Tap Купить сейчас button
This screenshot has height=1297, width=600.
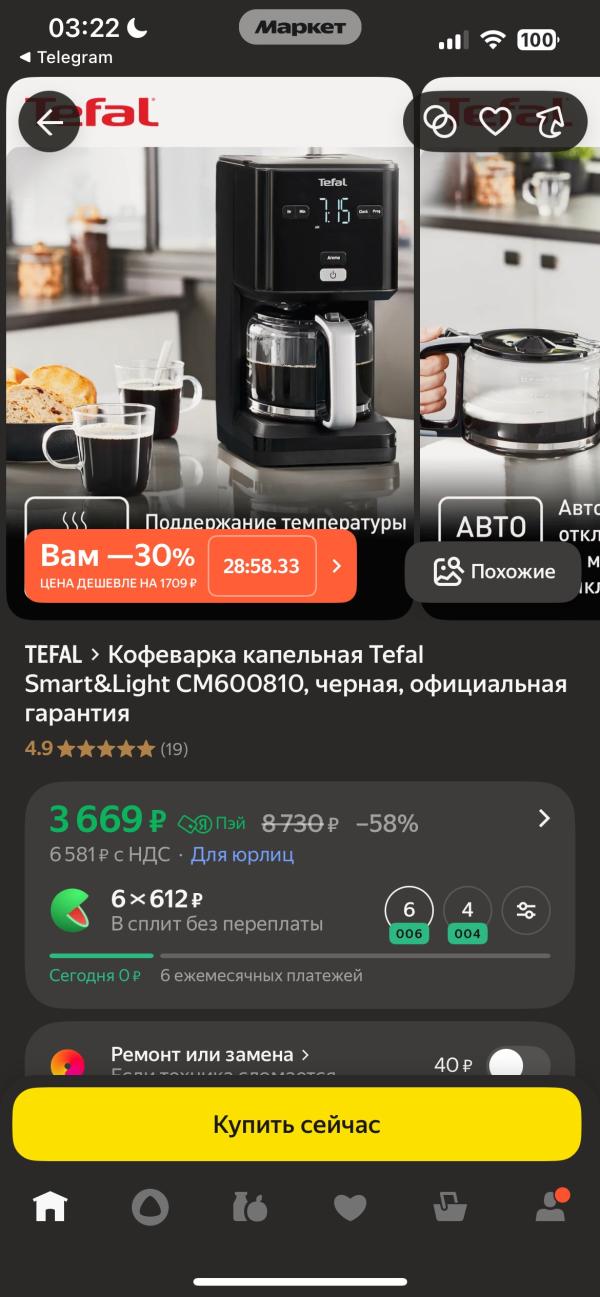[x=297, y=1125]
